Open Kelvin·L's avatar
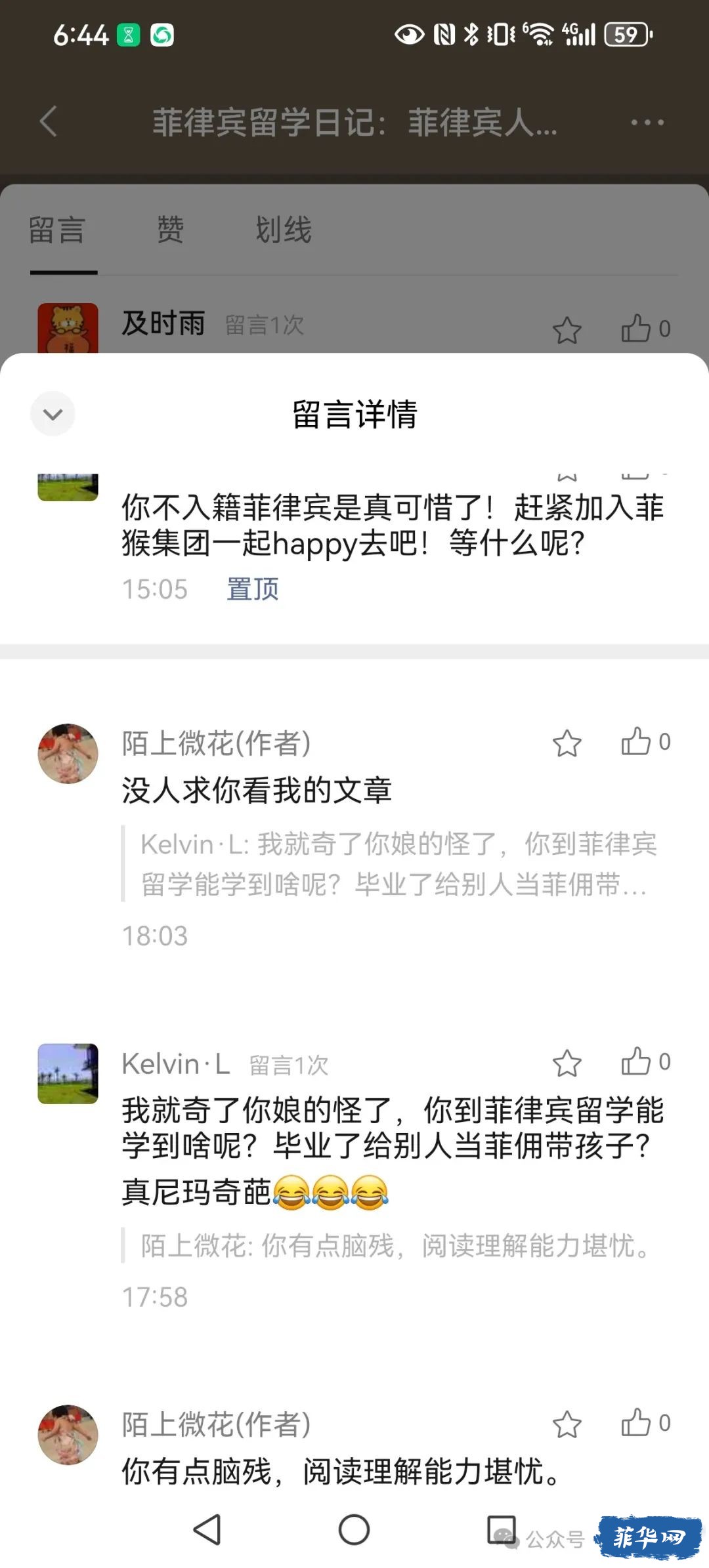This screenshot has height=1568, width=709. click(x=68, y=1073)
